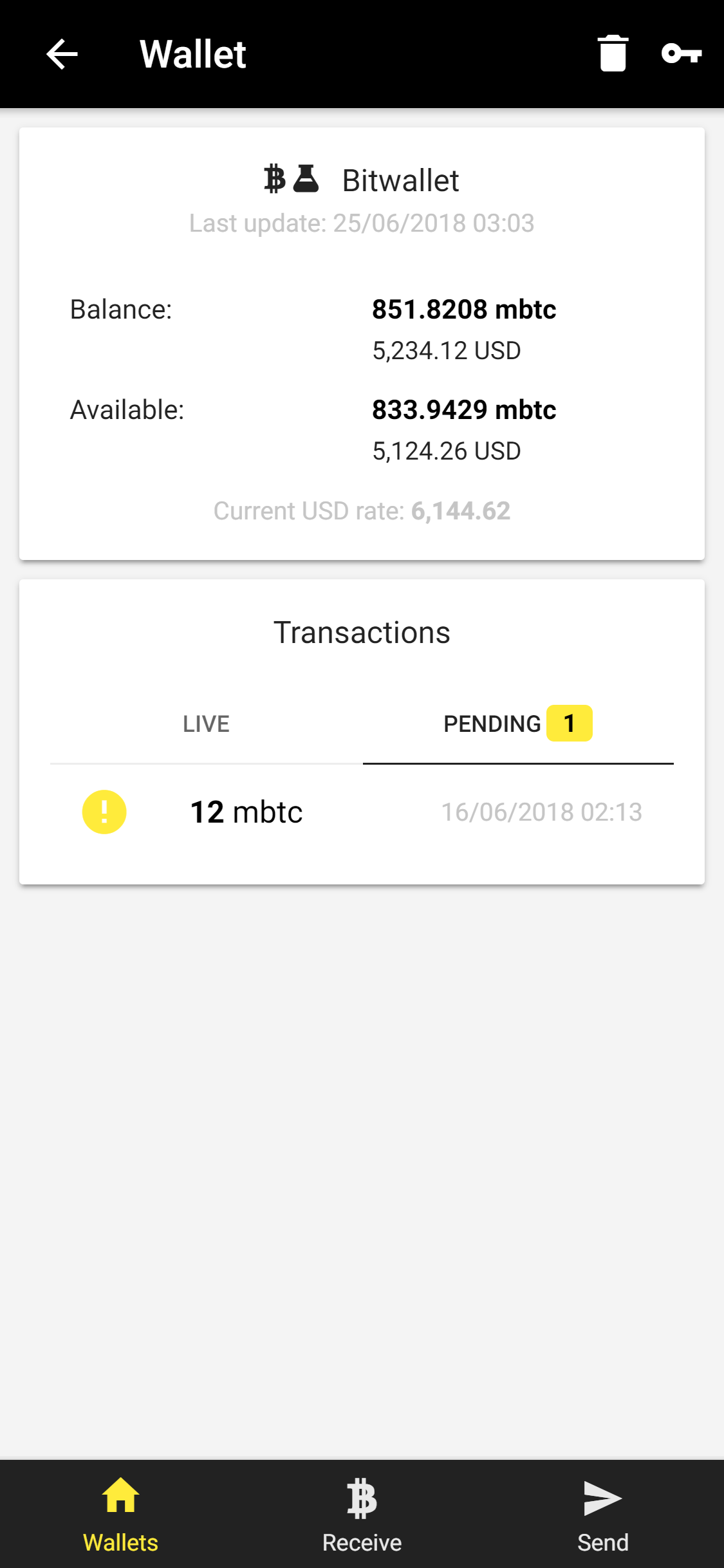
Task: Select the key icon to view wallet keys
Action: (x=682, y=54)
